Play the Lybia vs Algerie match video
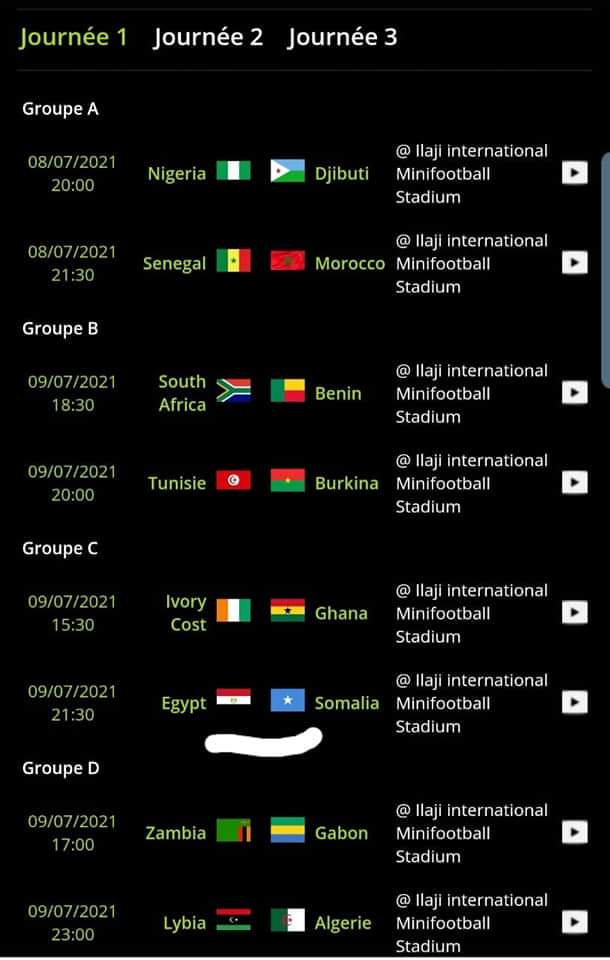Viewport: 610px width, 960px height. [x=574, y=922]
